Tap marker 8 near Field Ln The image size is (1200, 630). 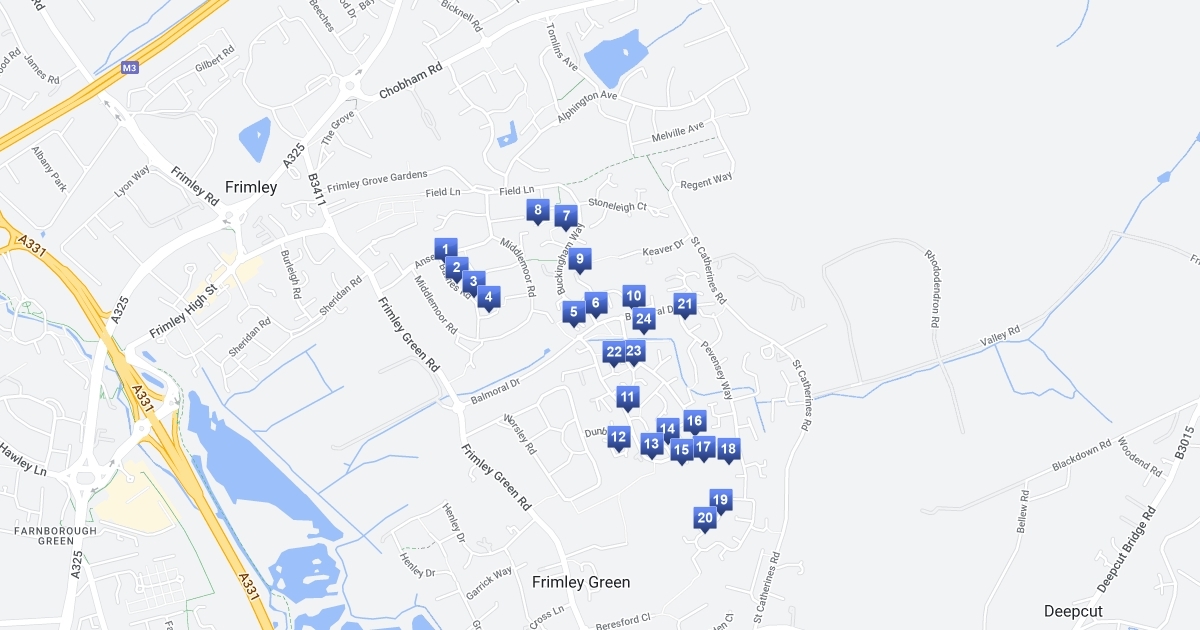click(x=538, y=209)
